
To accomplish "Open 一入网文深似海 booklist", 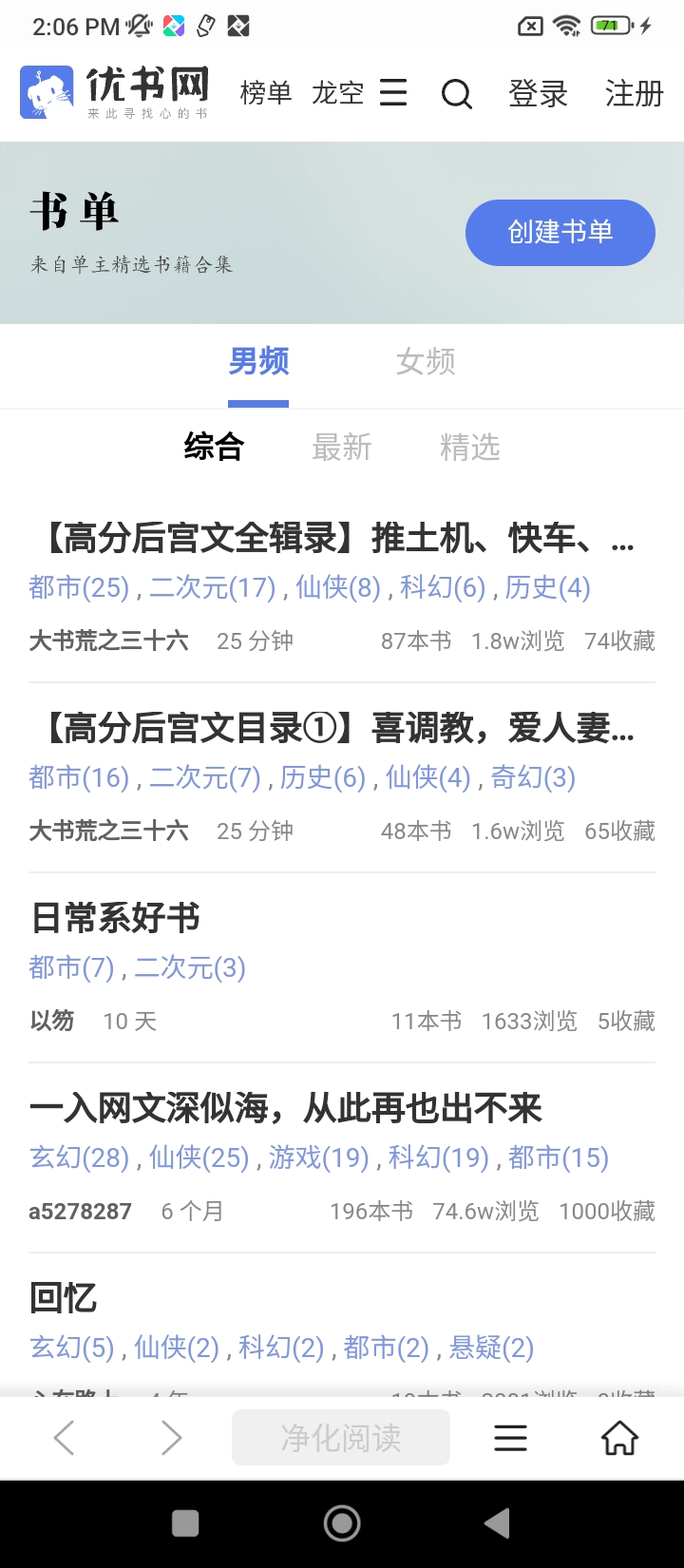I will 286,1108.
